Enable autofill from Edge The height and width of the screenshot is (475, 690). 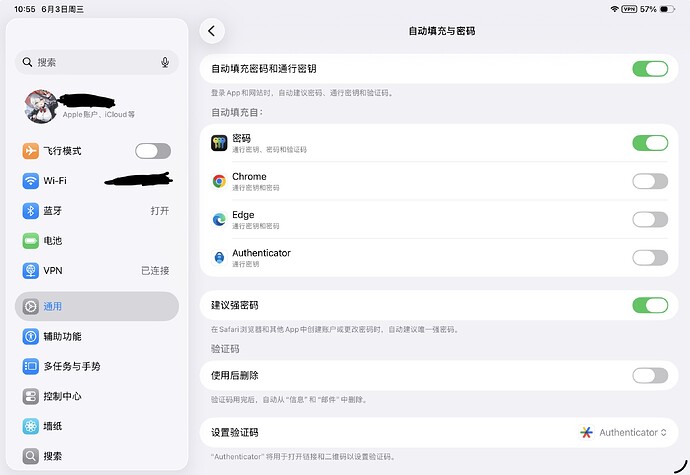pos(650,219)
